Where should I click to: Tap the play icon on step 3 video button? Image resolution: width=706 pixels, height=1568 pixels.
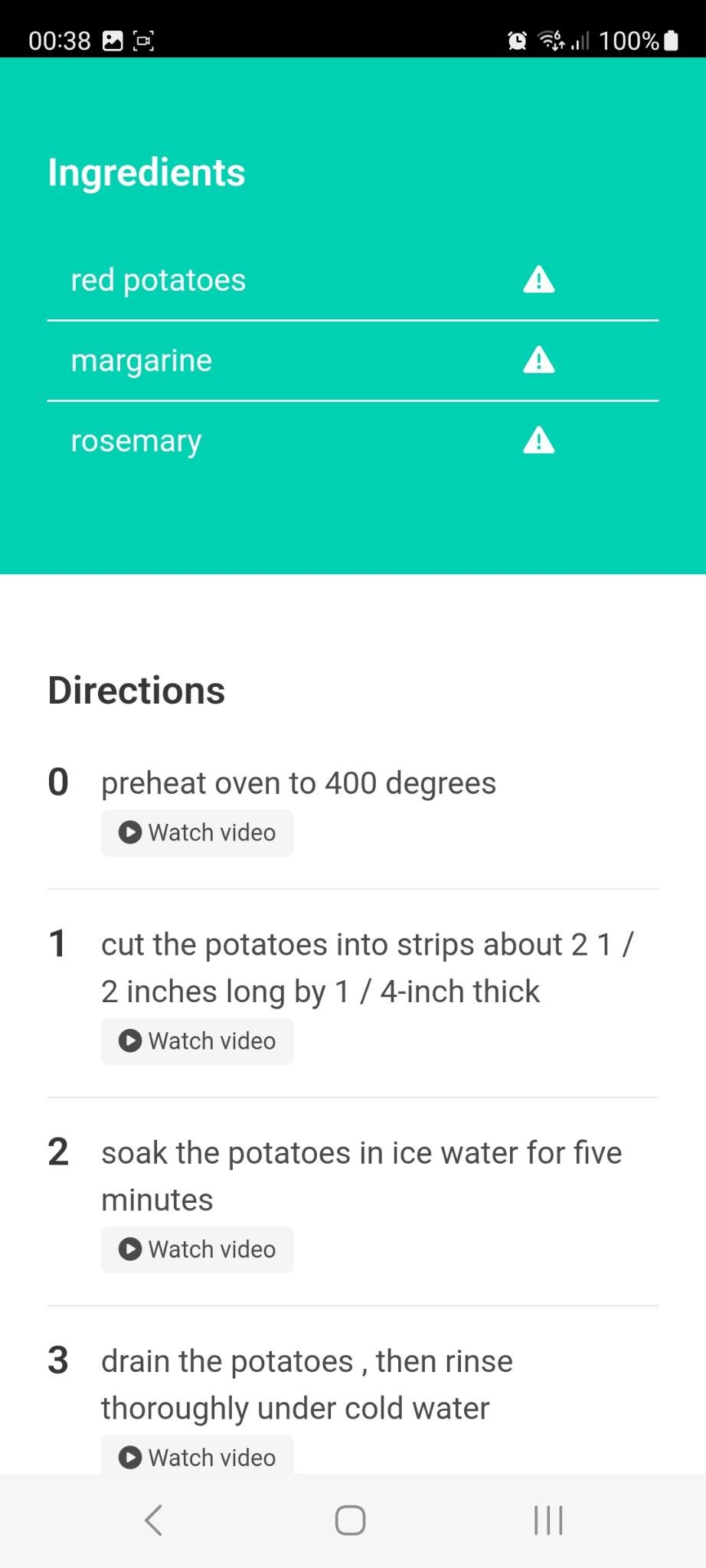click(x=129, y=1457)
